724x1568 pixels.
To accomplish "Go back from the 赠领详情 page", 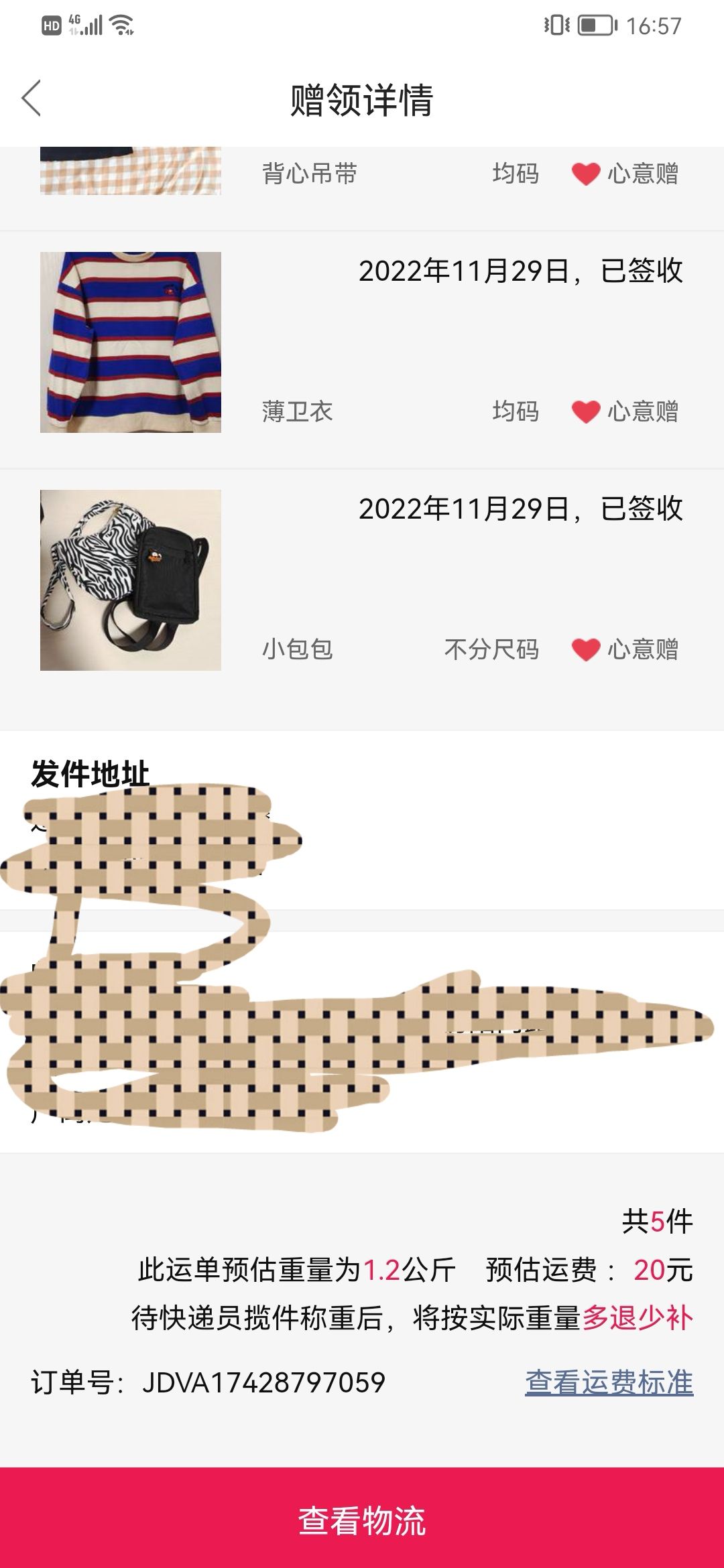I will (32, 99).
